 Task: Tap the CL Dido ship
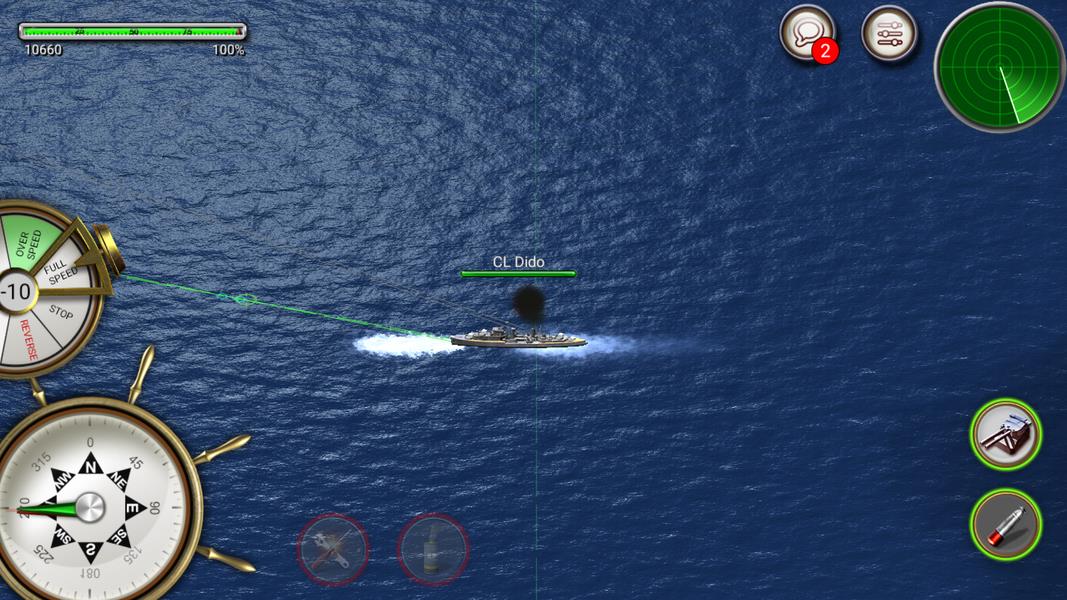pyautogui.click(x=518, y=339)
